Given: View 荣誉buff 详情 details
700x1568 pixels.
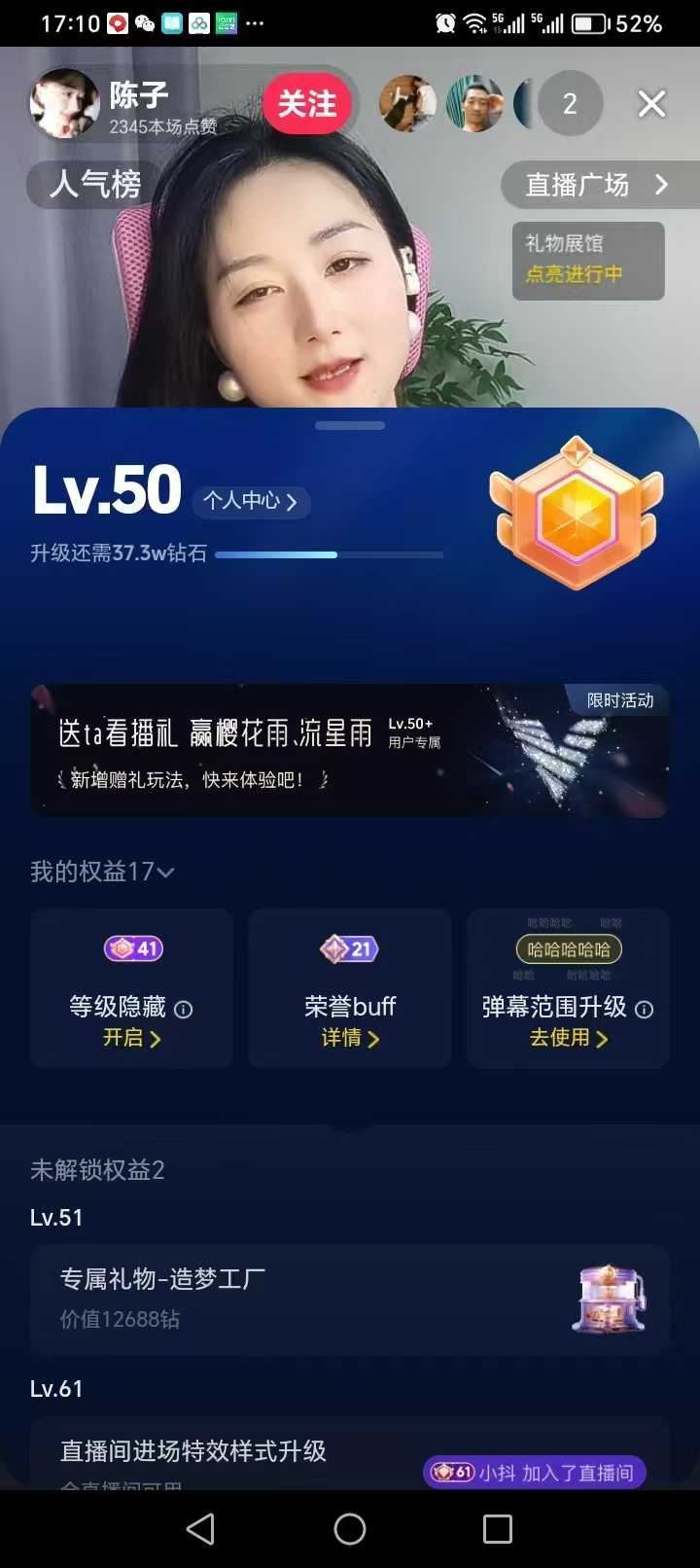Looking at the screenshot, I should pos(349,1038).
